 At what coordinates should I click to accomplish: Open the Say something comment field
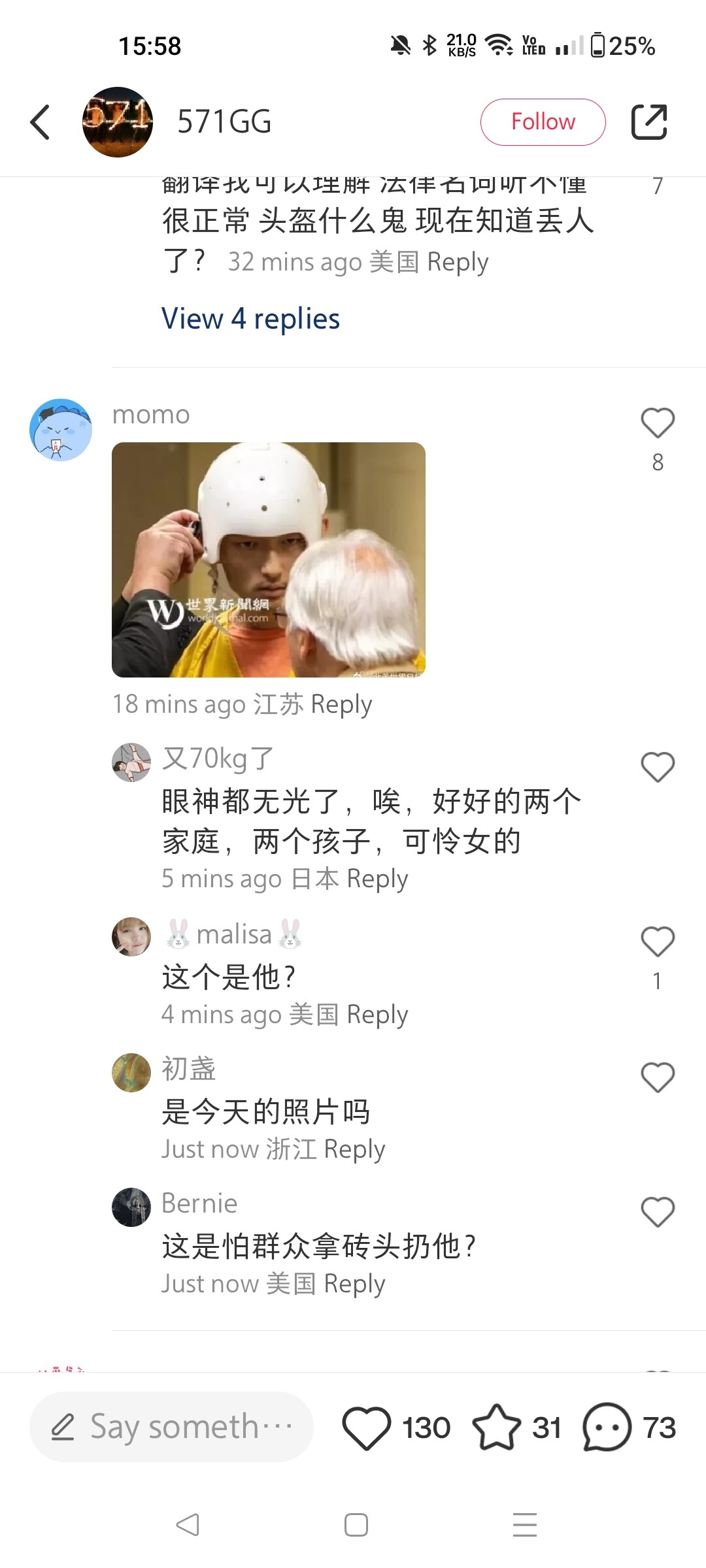coord(171,1427)
